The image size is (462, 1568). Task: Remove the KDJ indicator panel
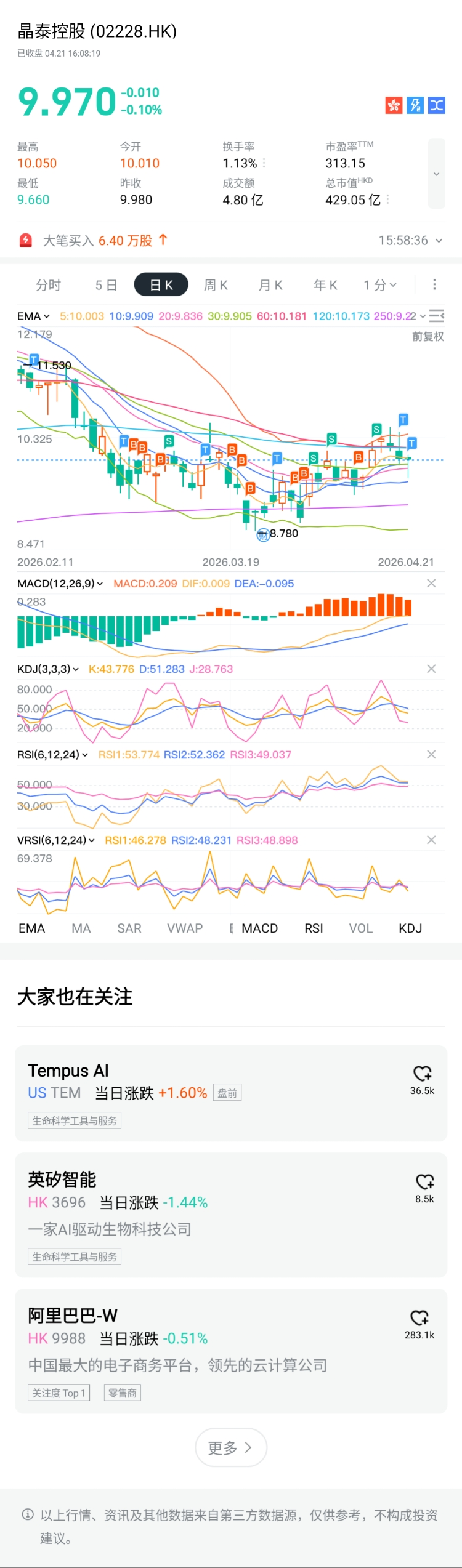click(x=431, y=669)
